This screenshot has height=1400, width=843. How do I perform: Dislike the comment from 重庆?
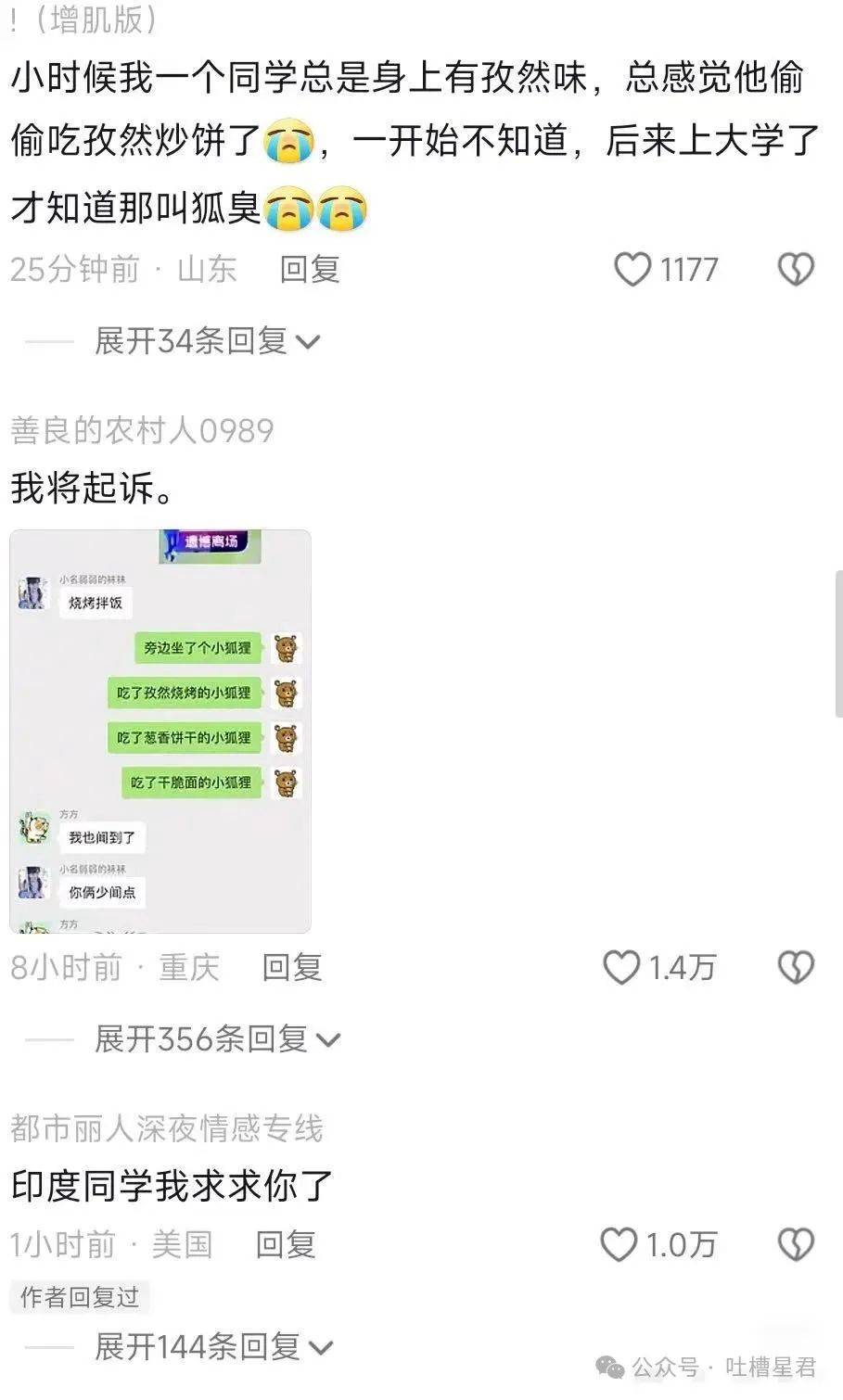[x=795, y=968]
